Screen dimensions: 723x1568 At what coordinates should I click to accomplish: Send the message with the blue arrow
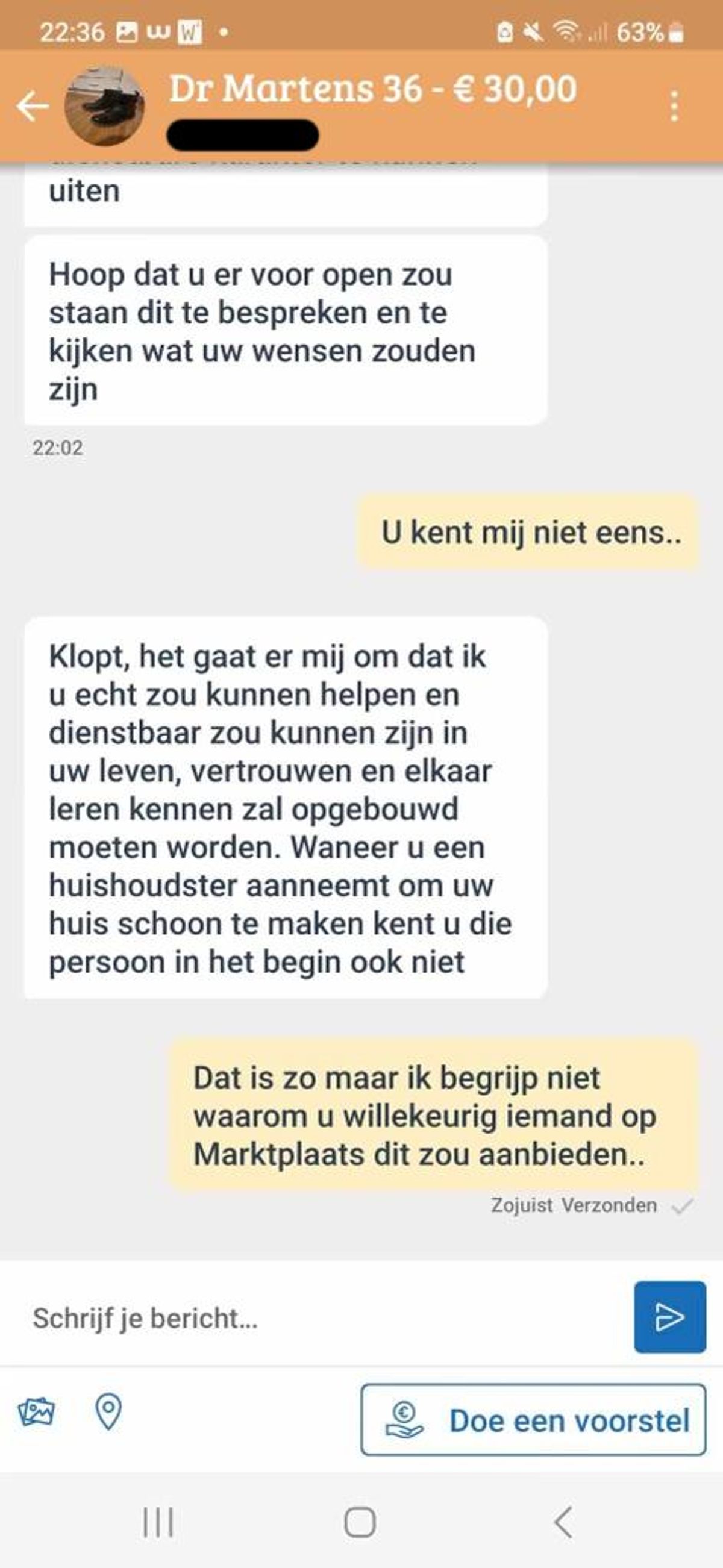pyautogui.click(x=669, y=1318)
